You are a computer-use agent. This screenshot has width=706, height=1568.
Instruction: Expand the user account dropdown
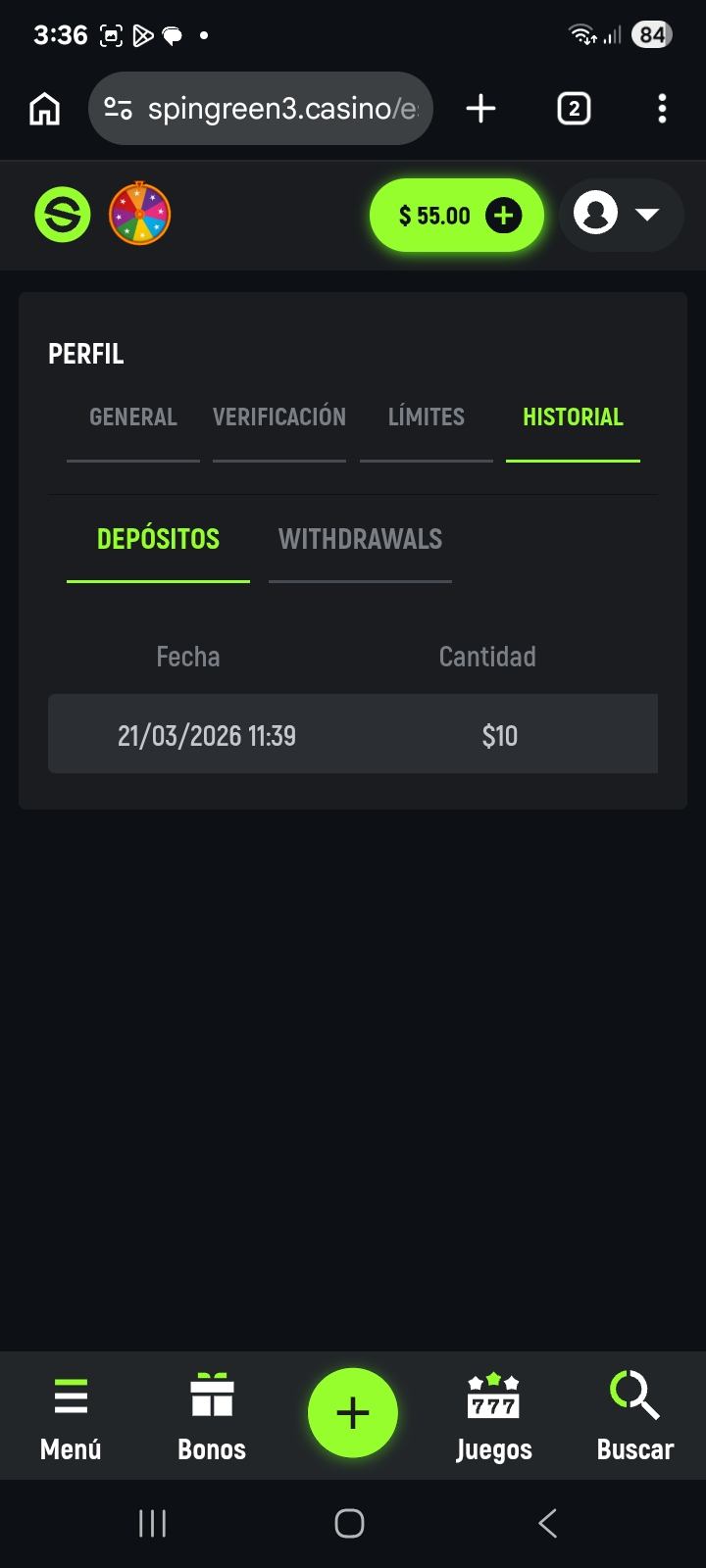[620, 214]
